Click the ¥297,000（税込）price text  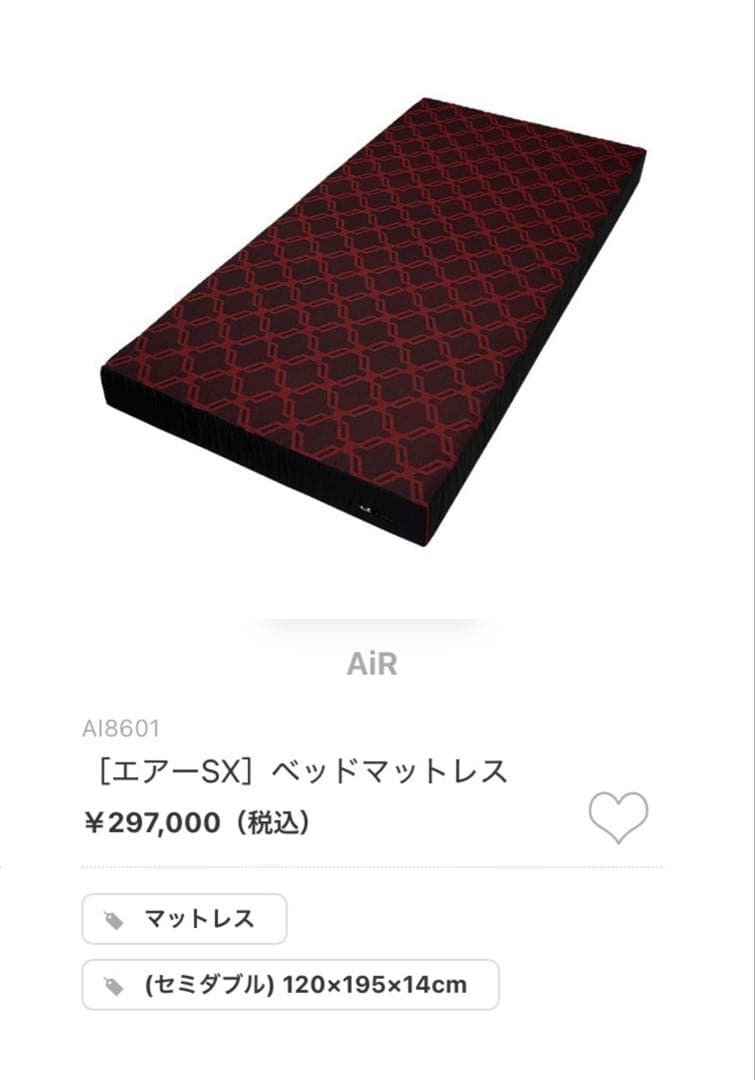pyautogui.click(x=197, y=823)
